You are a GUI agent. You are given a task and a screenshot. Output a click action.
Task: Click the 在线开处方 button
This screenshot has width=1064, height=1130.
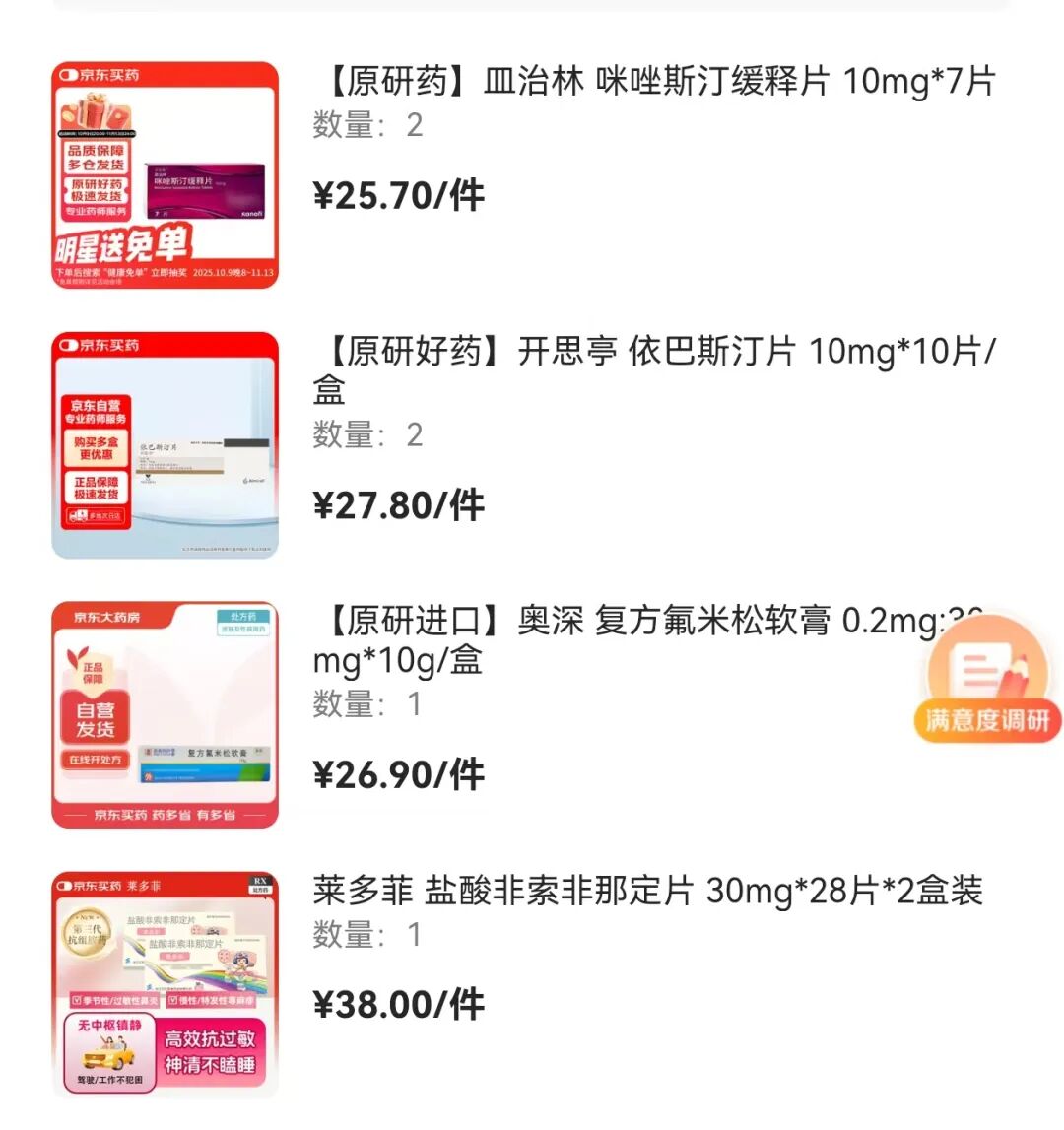tap(98, 760)
